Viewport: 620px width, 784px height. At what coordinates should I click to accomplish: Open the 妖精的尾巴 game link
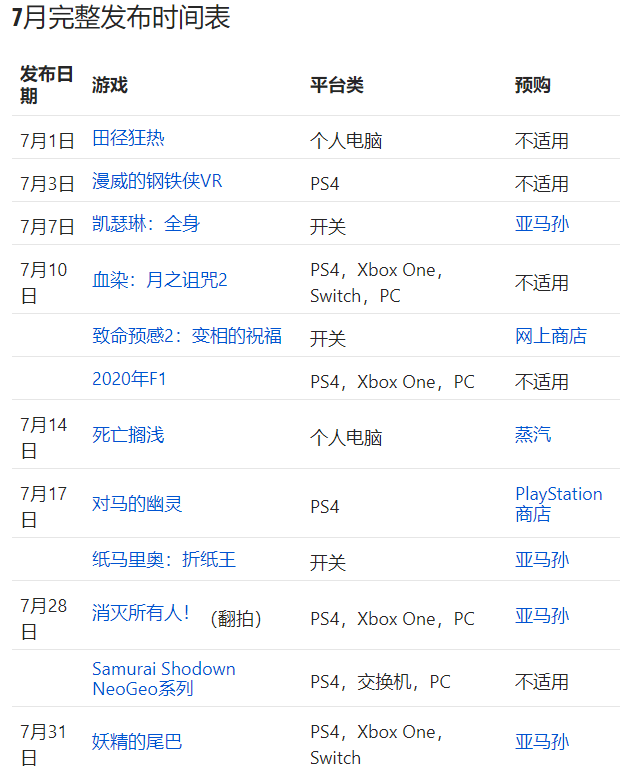tap(137, 742)
